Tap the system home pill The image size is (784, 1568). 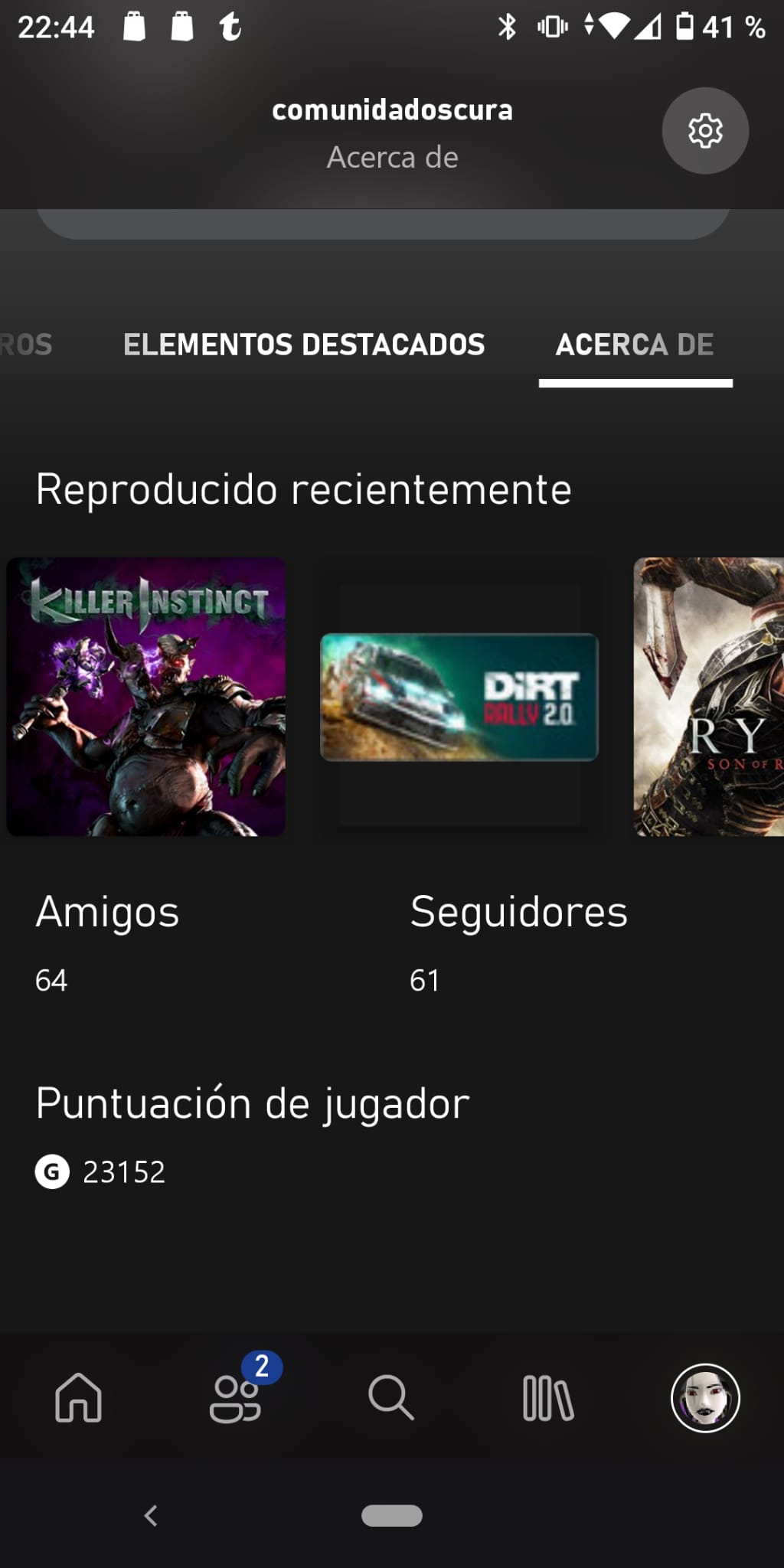(392, 1515)
